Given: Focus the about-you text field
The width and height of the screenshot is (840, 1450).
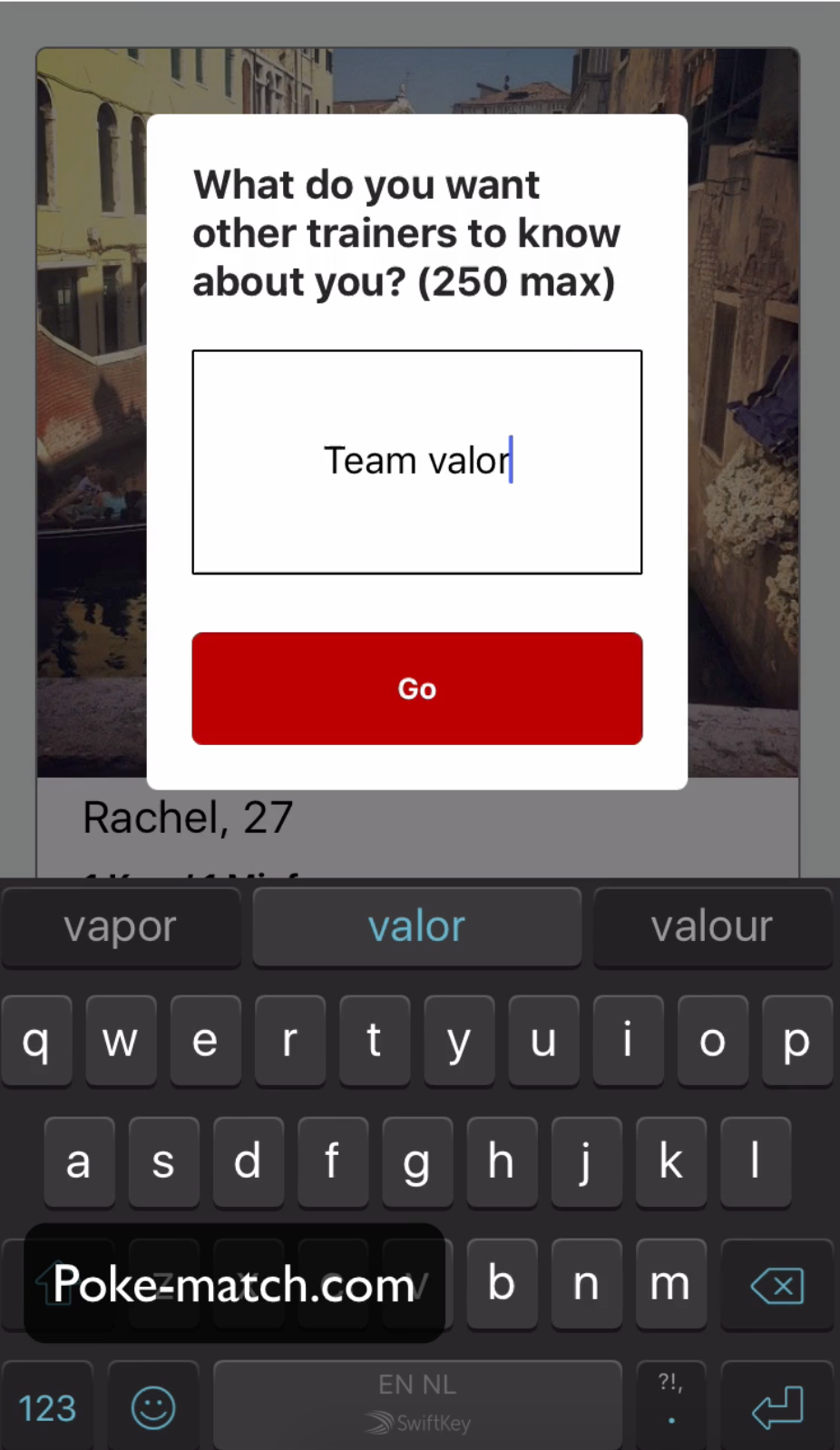Looking at the screenshot, I should coord(416,461).
